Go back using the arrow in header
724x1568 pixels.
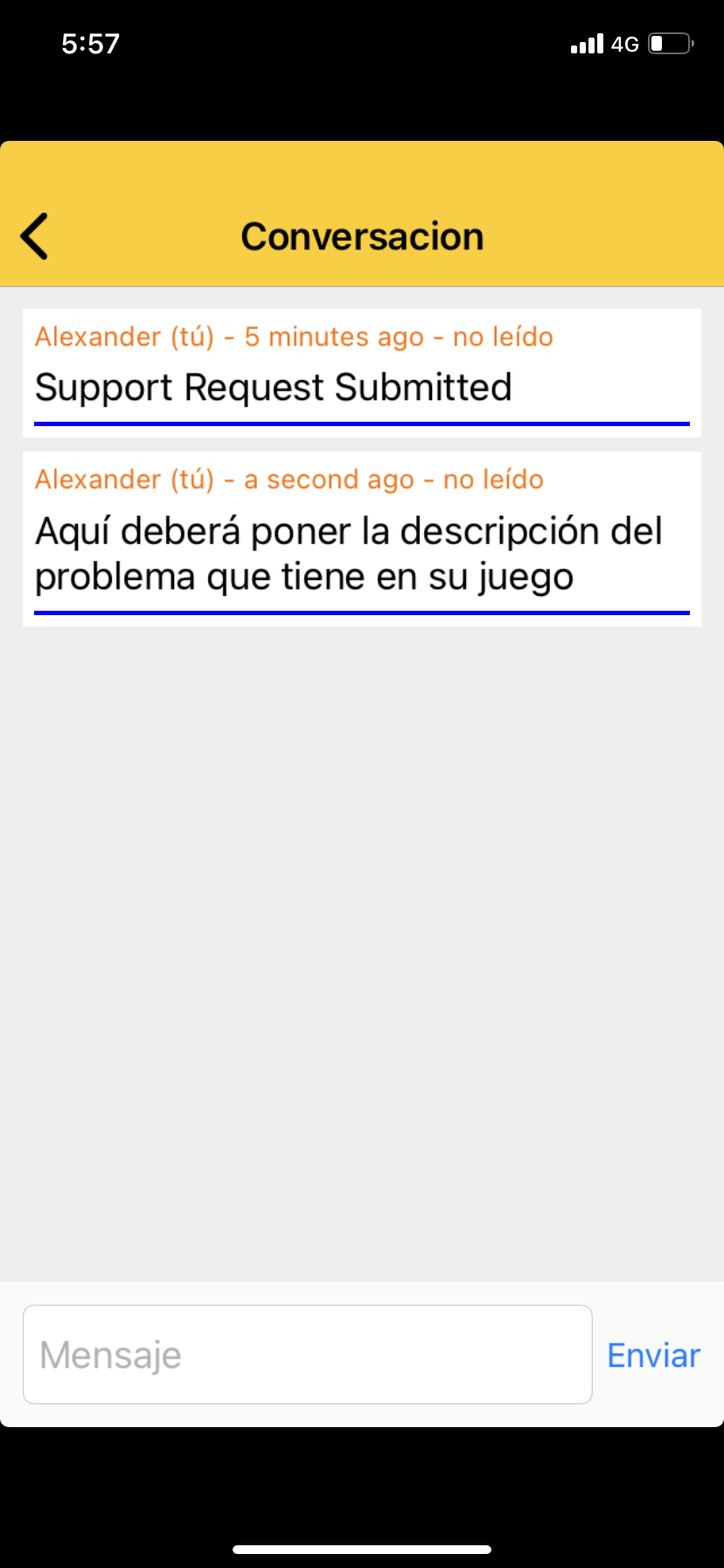(34, 236)
